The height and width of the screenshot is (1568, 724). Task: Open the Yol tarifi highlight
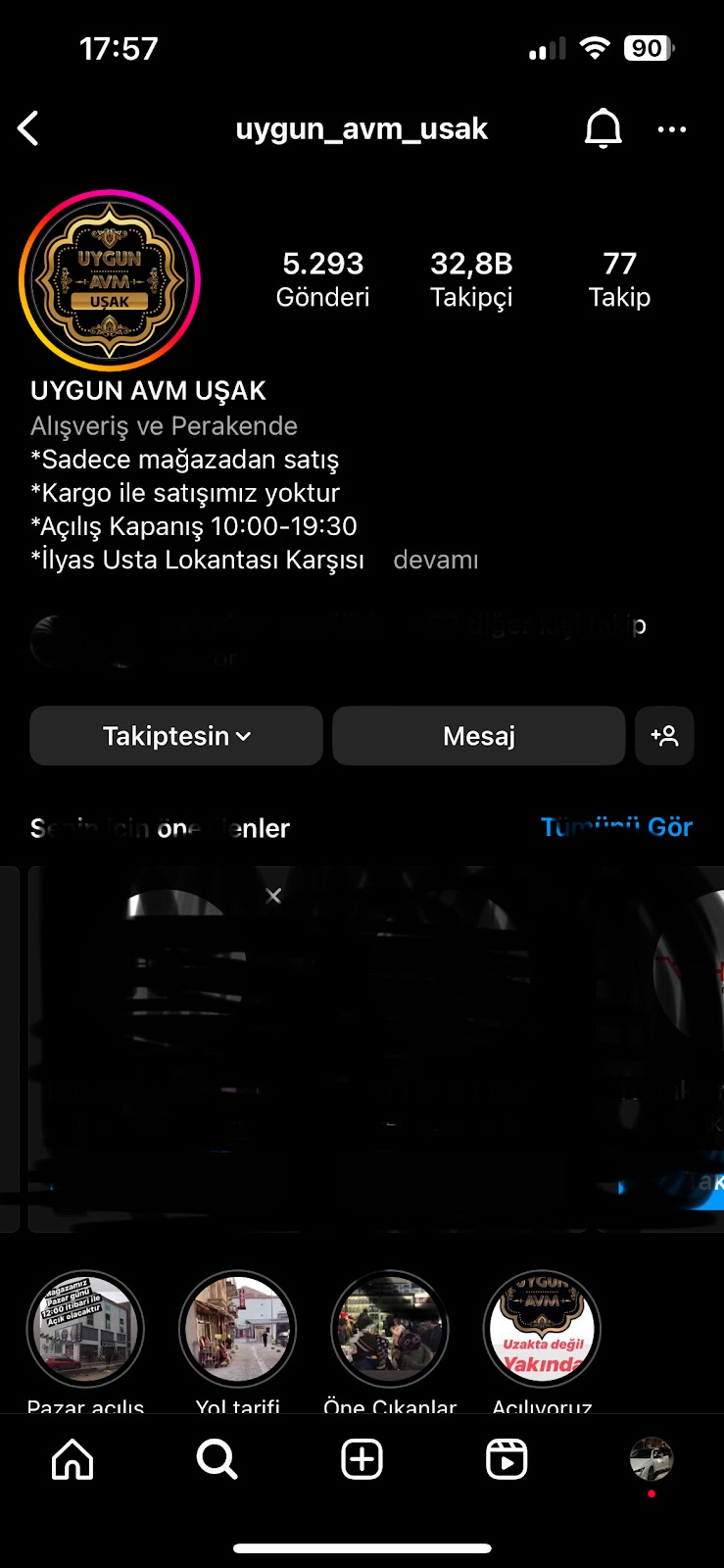tap(238, 1330)
